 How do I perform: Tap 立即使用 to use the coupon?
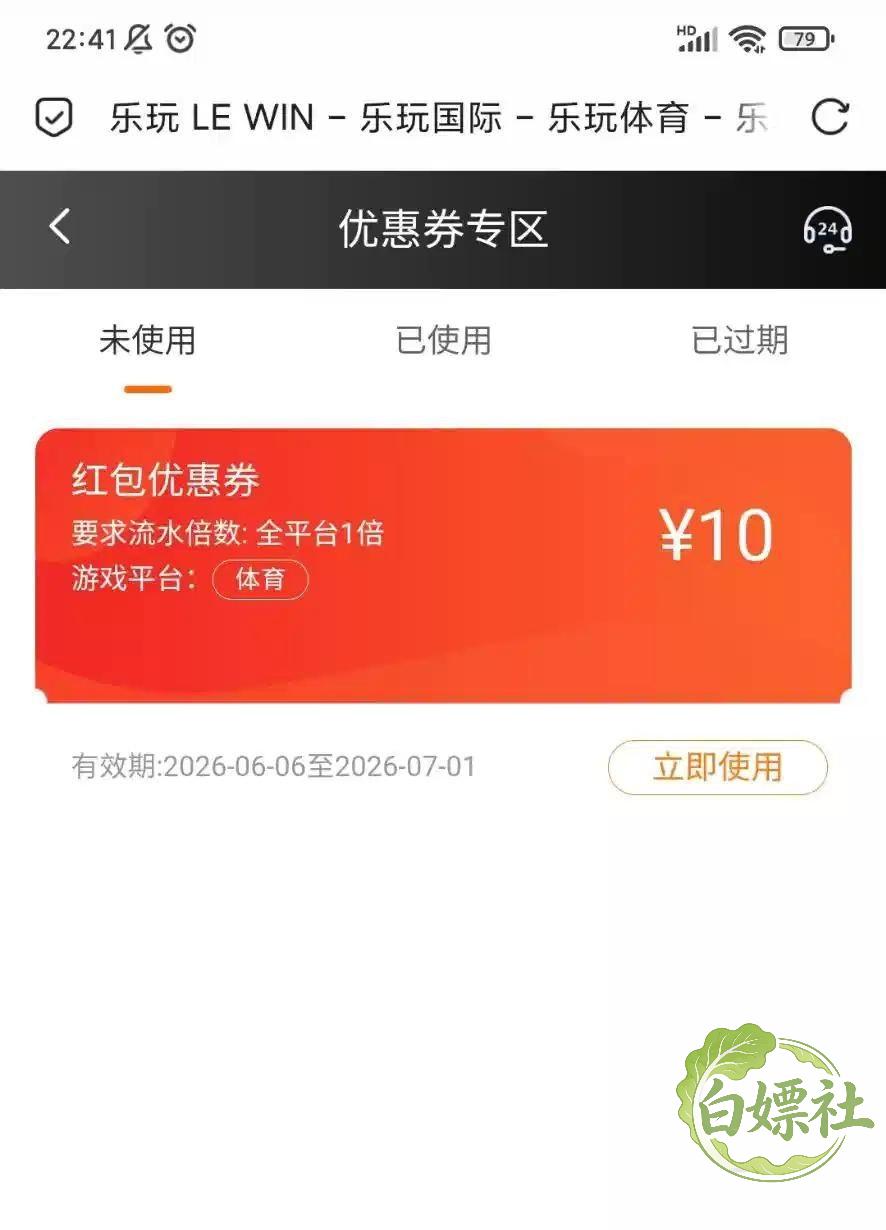click(717, 767)
